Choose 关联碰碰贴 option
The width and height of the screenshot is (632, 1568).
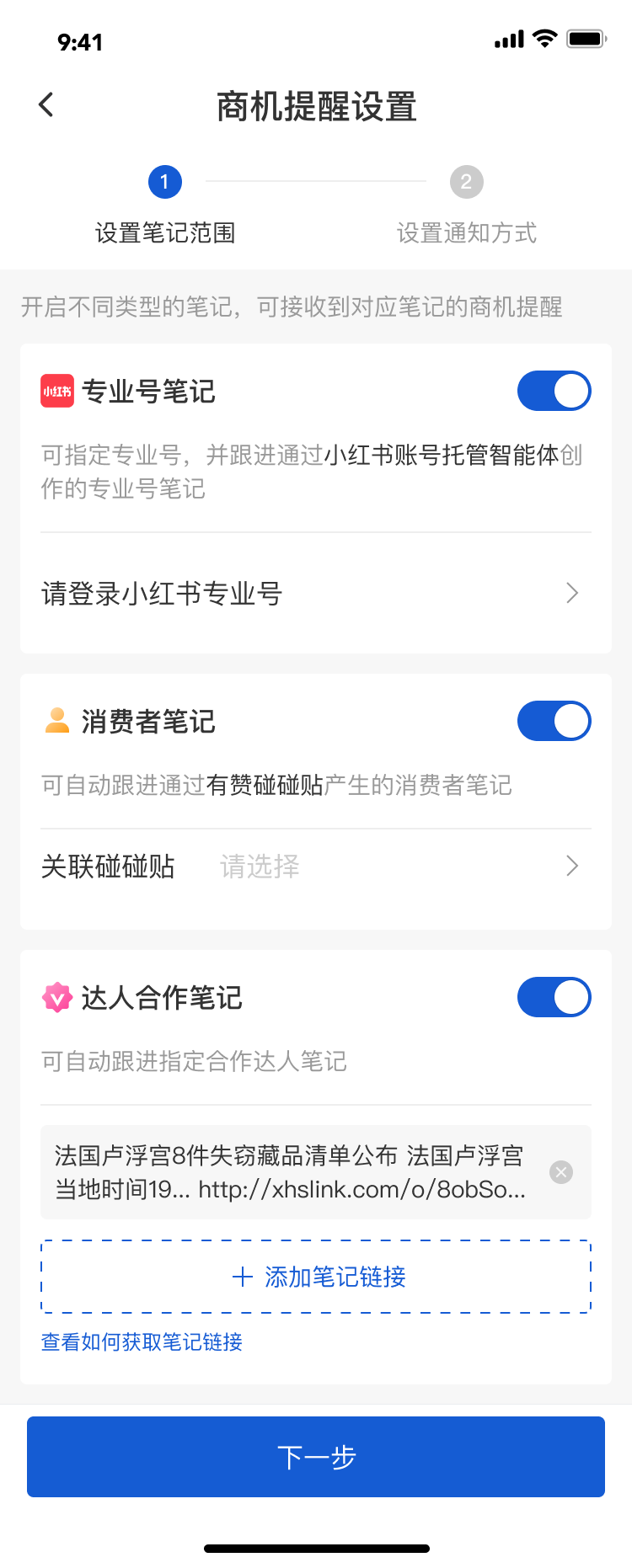click(x=315, y=867)
